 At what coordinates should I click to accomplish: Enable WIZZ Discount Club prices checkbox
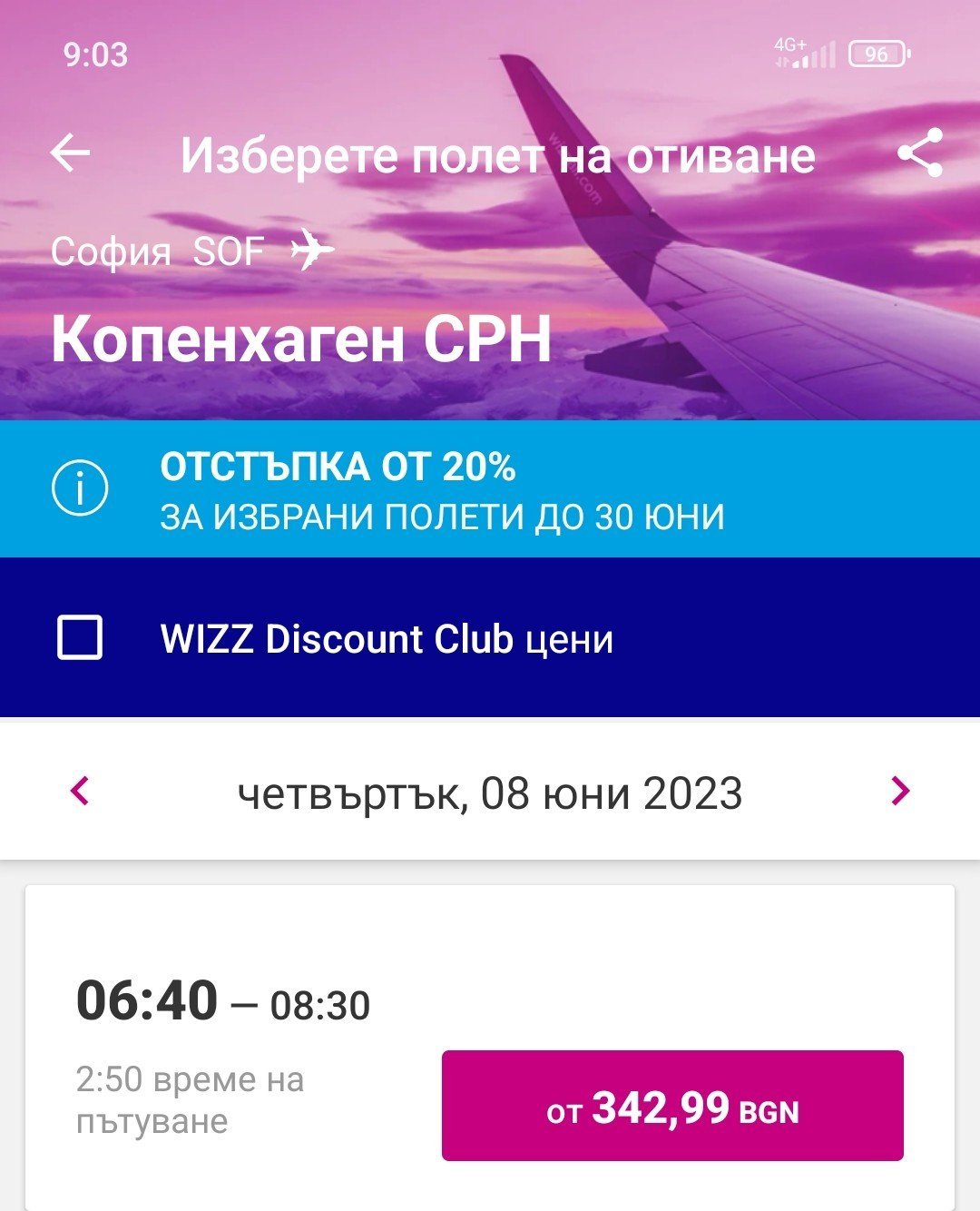click(x=80, y=637)
